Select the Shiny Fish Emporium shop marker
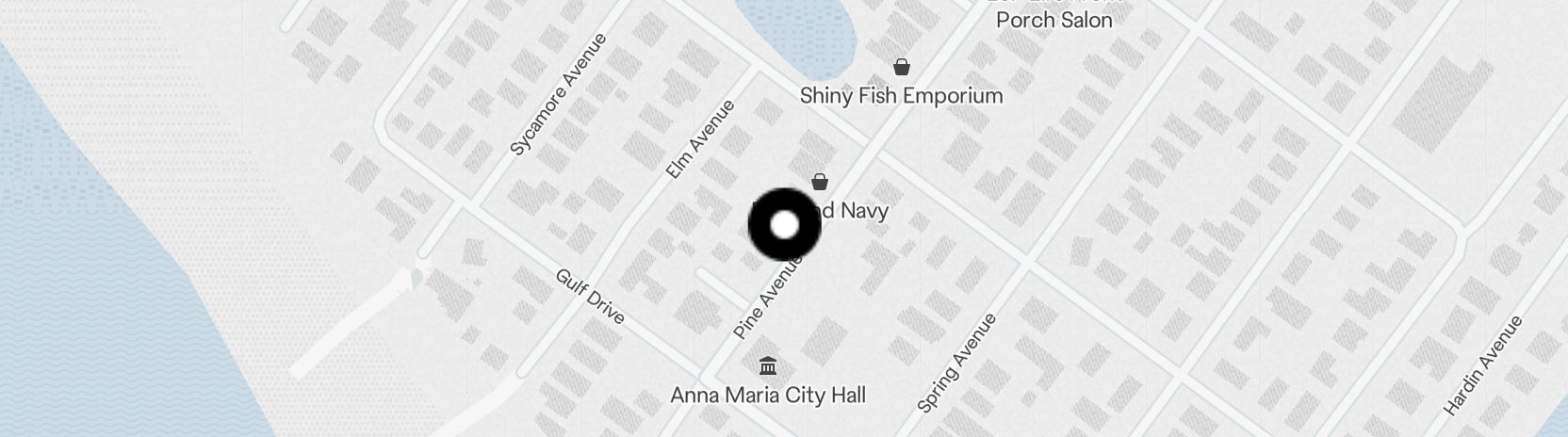 pyautogui.click(x=902, y=67)
